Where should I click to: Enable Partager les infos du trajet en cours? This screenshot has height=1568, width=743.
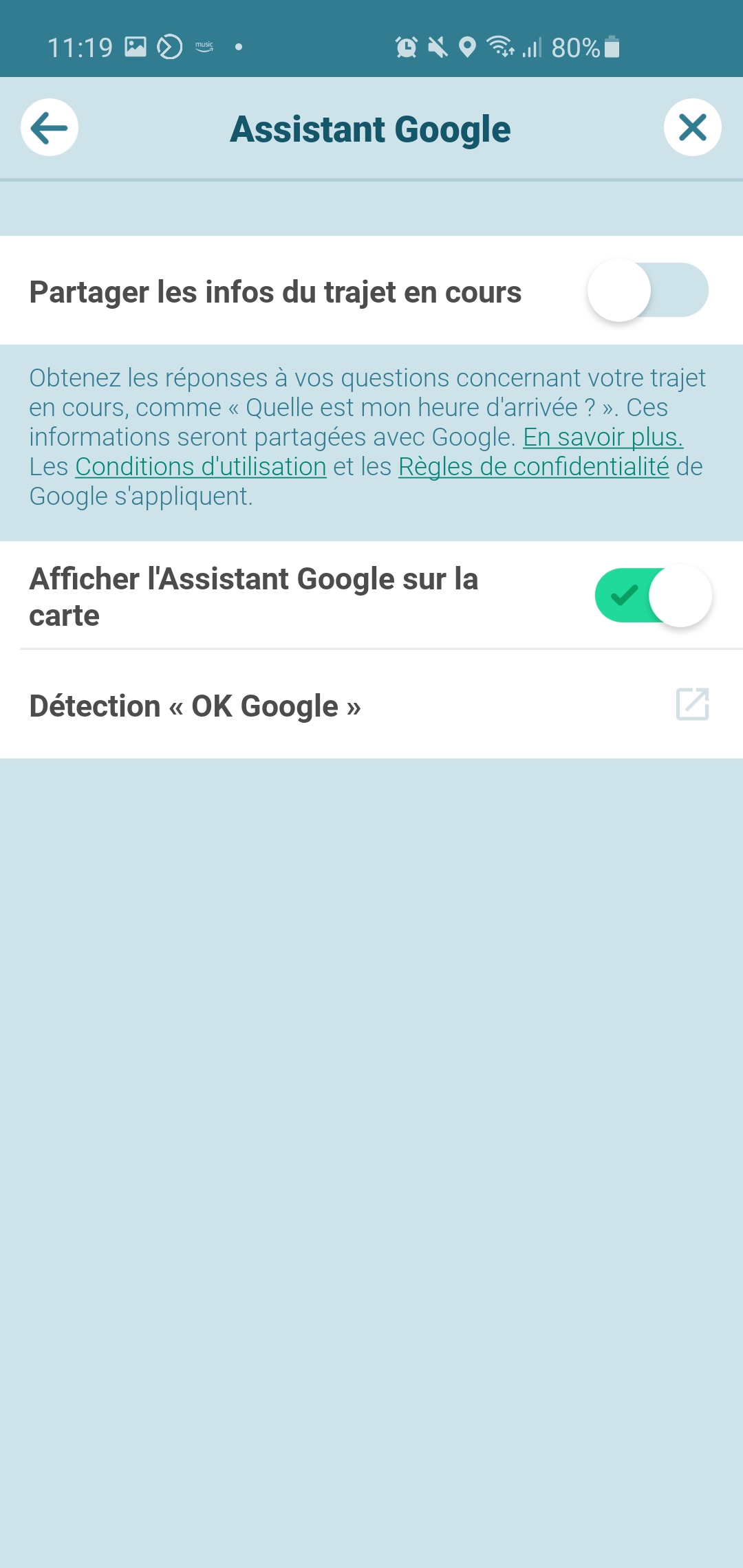[647, 290]
